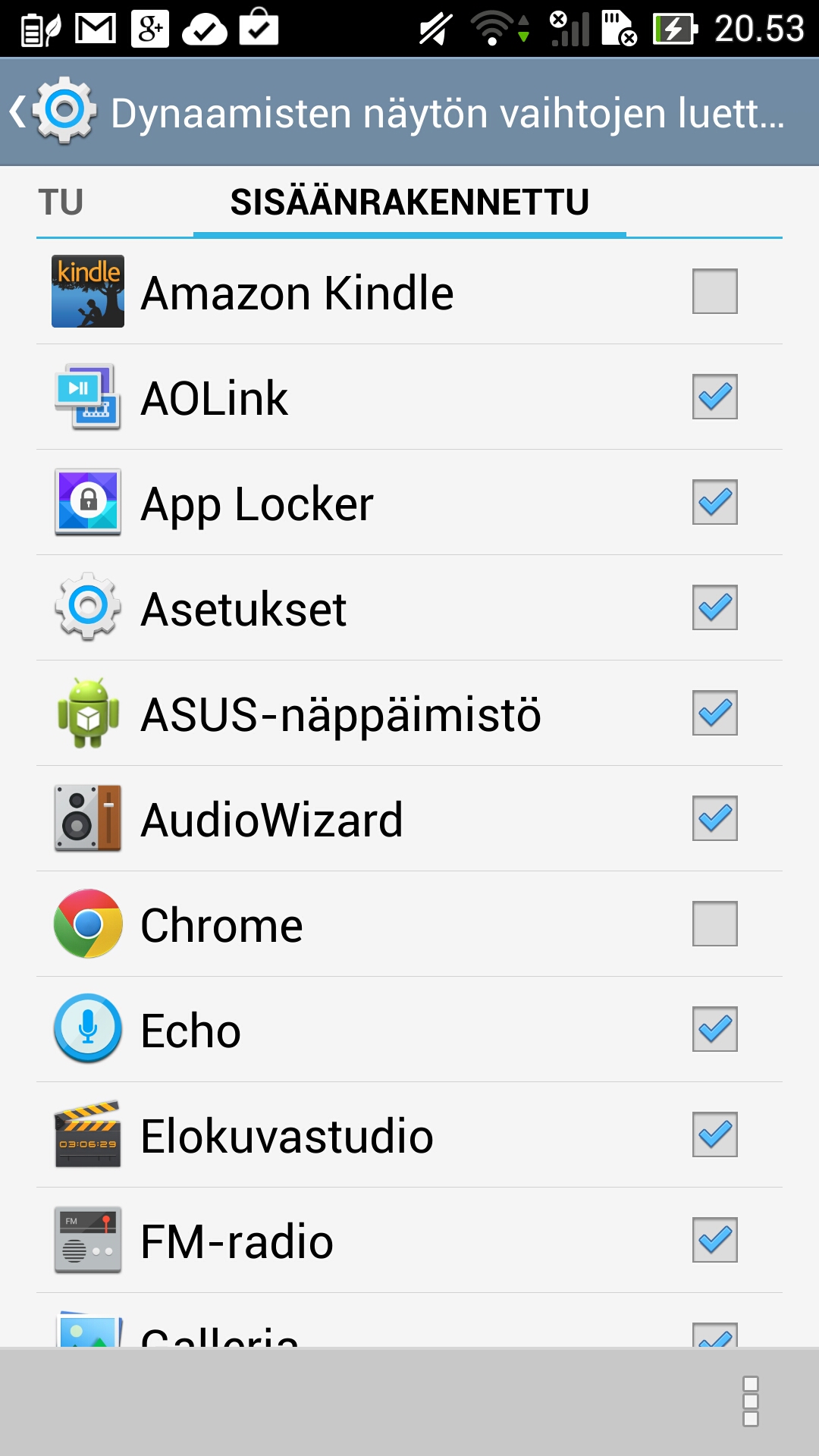The width and height of the screenshot is (819, 1456).
Task: Deselect AudioWizard checkbox
Action: 714,818
